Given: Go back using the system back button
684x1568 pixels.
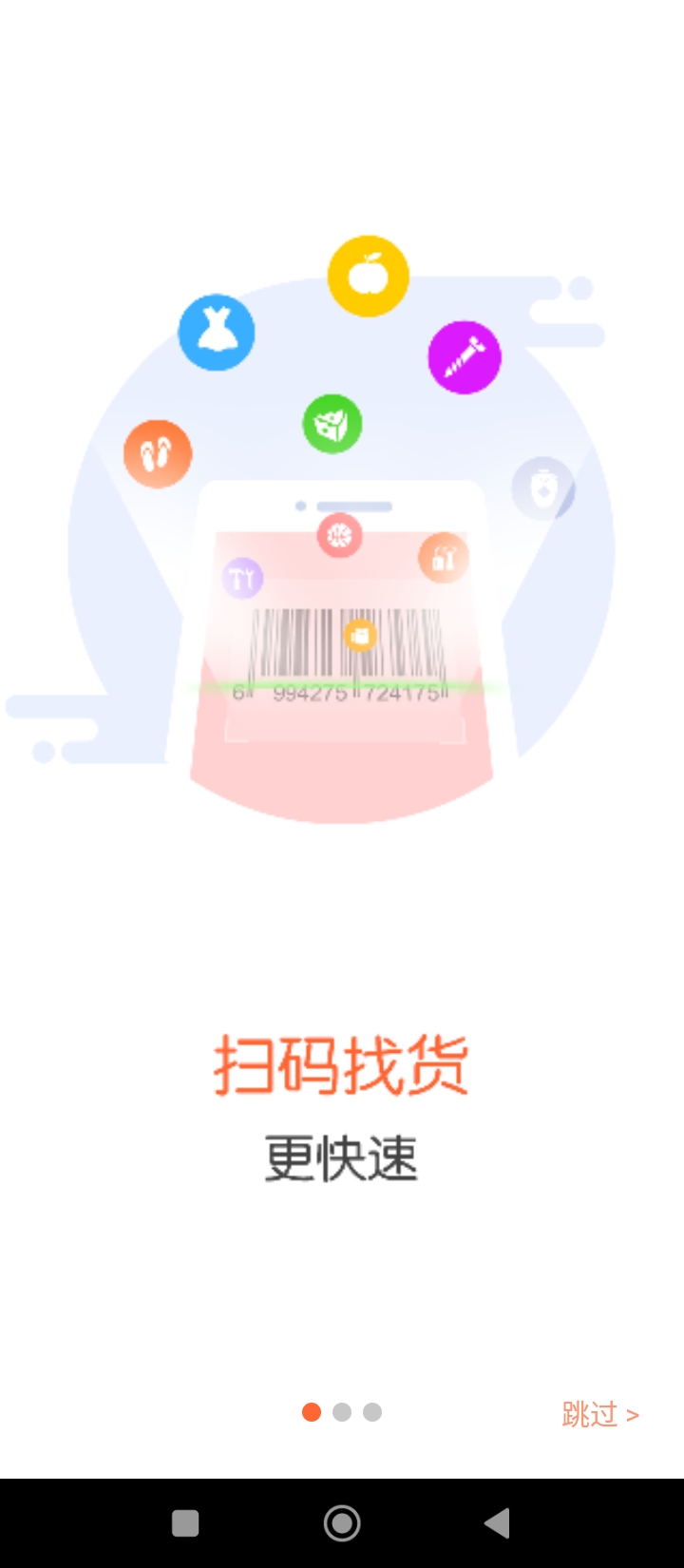Looking at the screenshot, I should pos(498,1523).
